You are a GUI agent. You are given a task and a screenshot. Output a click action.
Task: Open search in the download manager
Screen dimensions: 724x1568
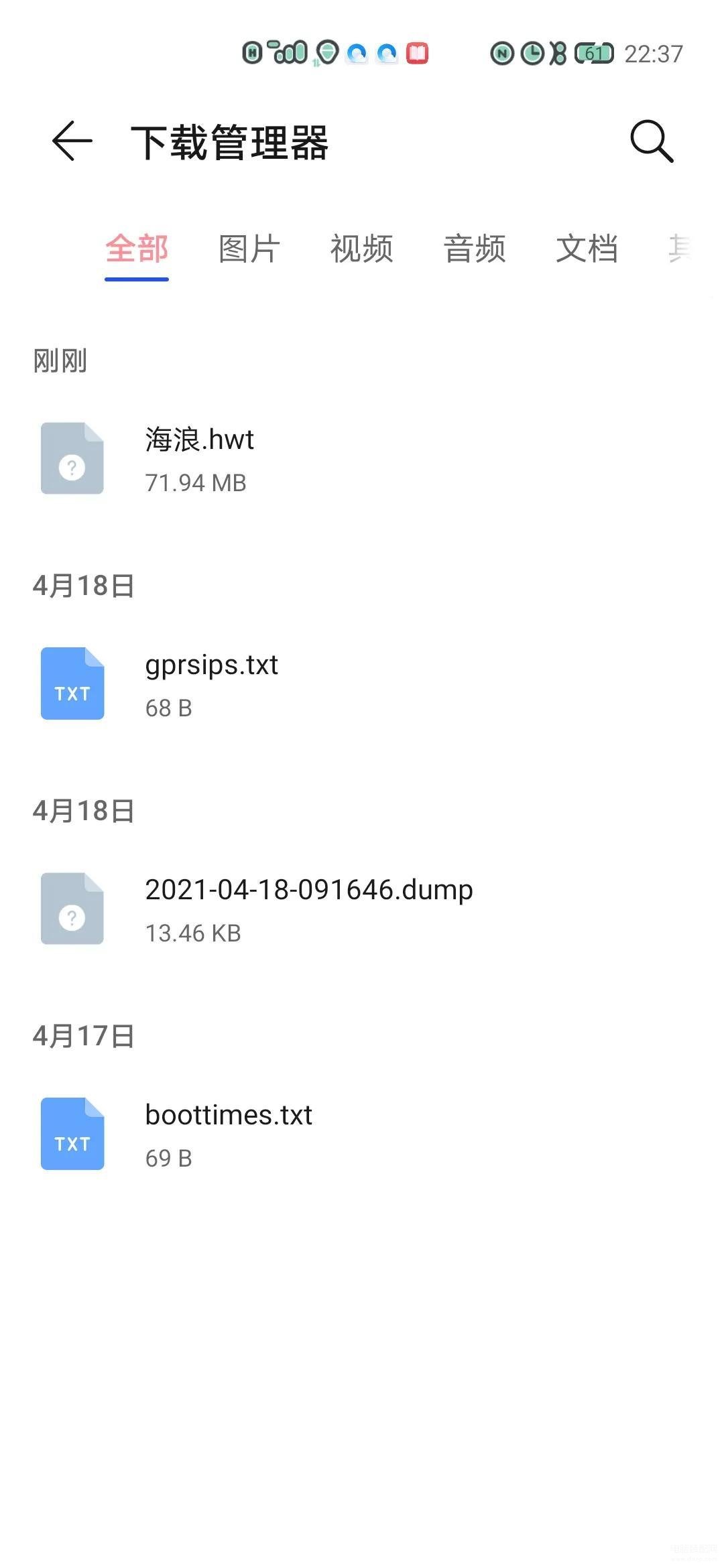[652, 141]
